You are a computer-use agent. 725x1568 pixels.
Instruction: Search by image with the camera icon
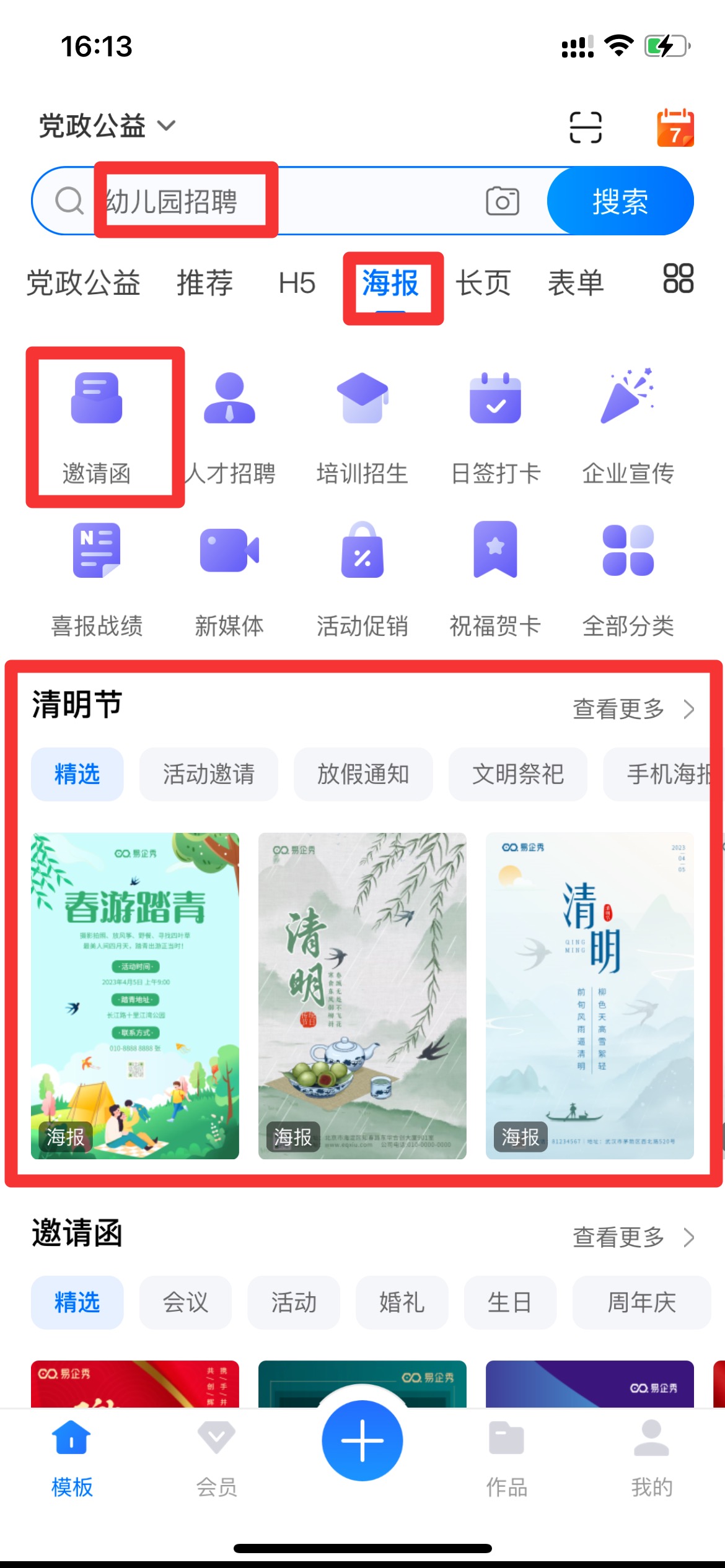click(x=502, y=201)
